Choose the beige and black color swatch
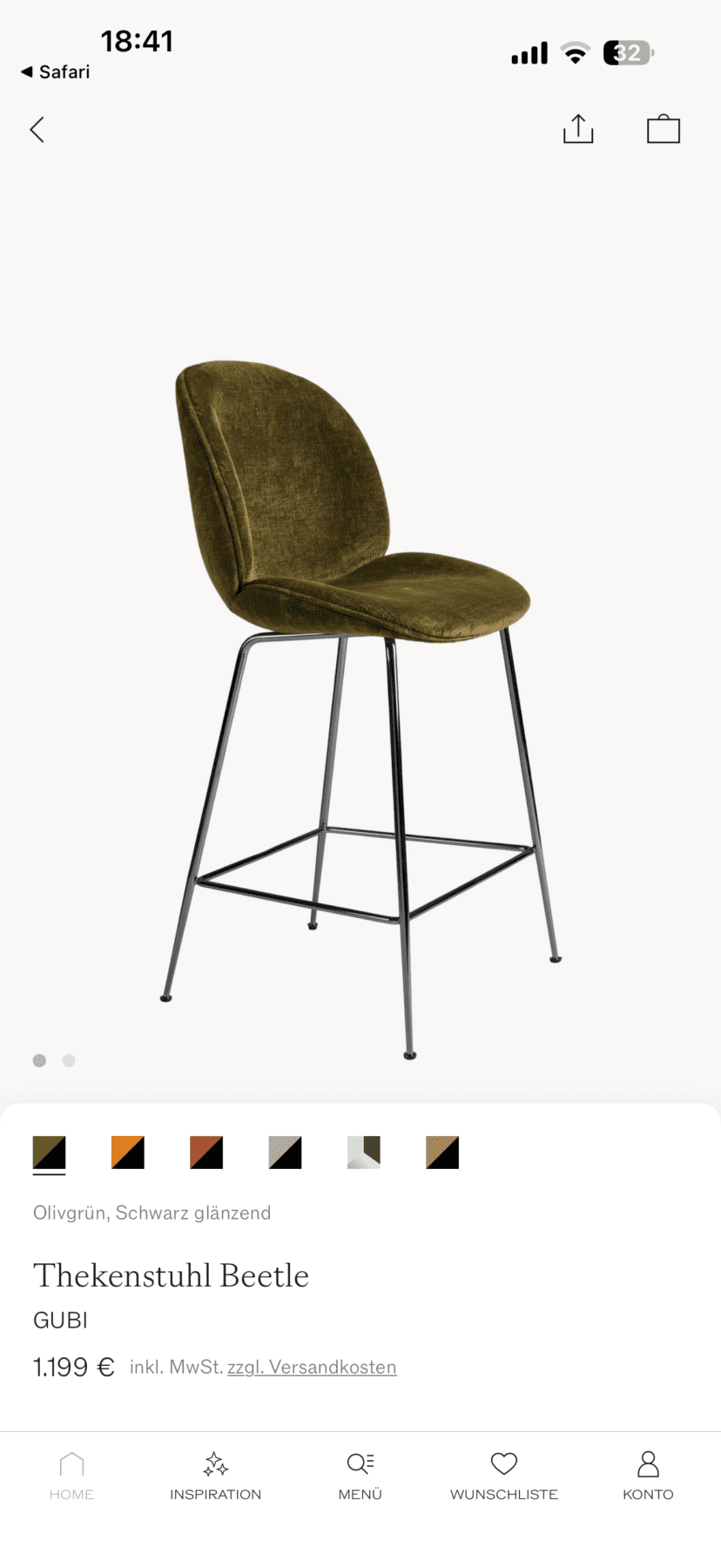This screenshot has width=721, height=1568. (x=442, y=1152)
